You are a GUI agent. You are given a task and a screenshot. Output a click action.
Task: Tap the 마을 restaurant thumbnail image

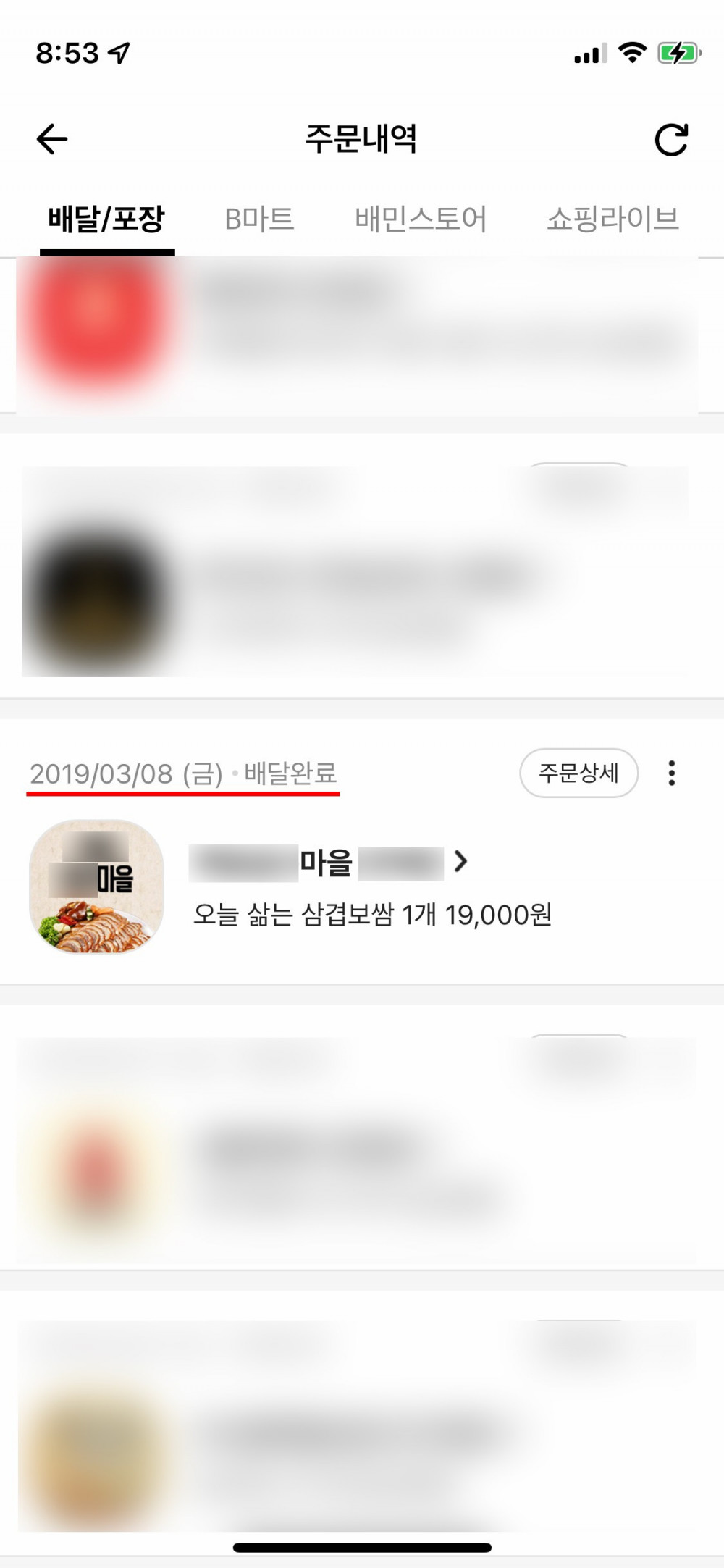[96, 886]
